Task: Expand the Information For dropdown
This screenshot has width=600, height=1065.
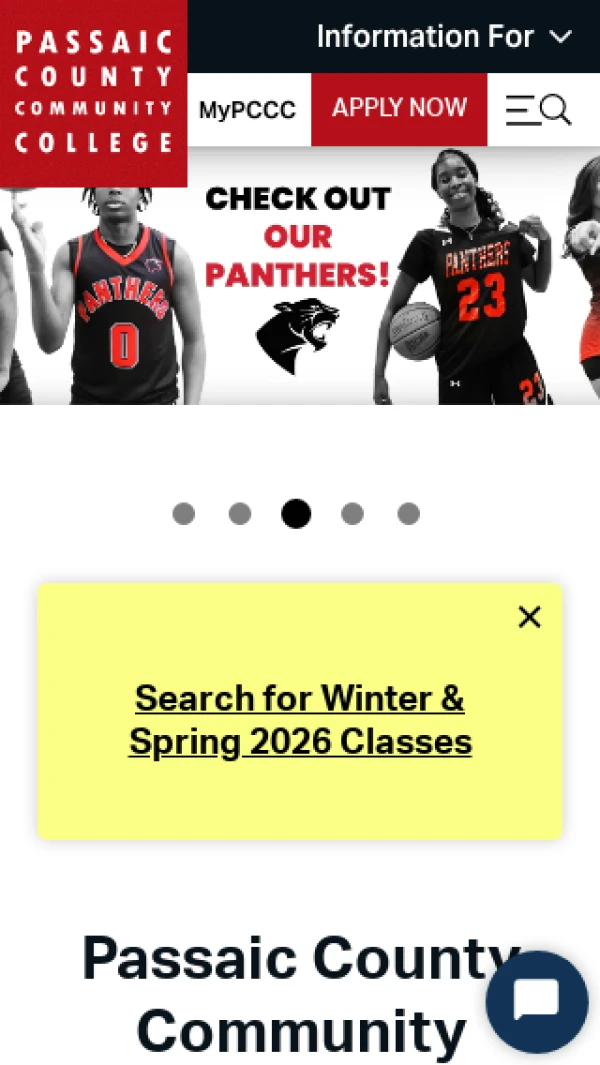Action: (x=443, y=38)
